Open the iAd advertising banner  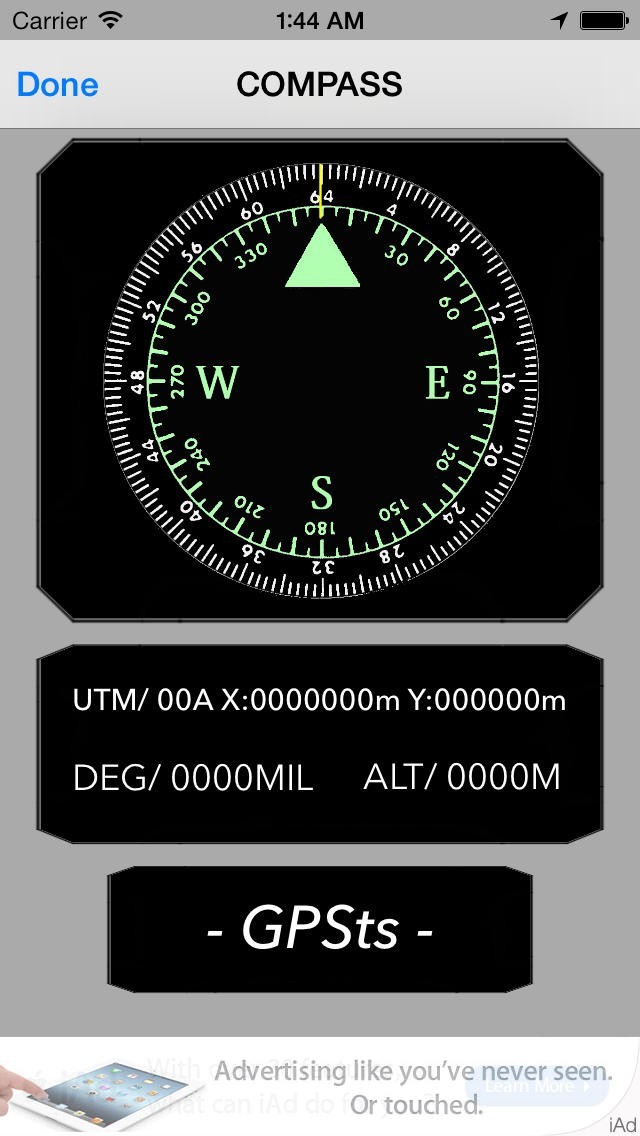[x=320, y=1086]
